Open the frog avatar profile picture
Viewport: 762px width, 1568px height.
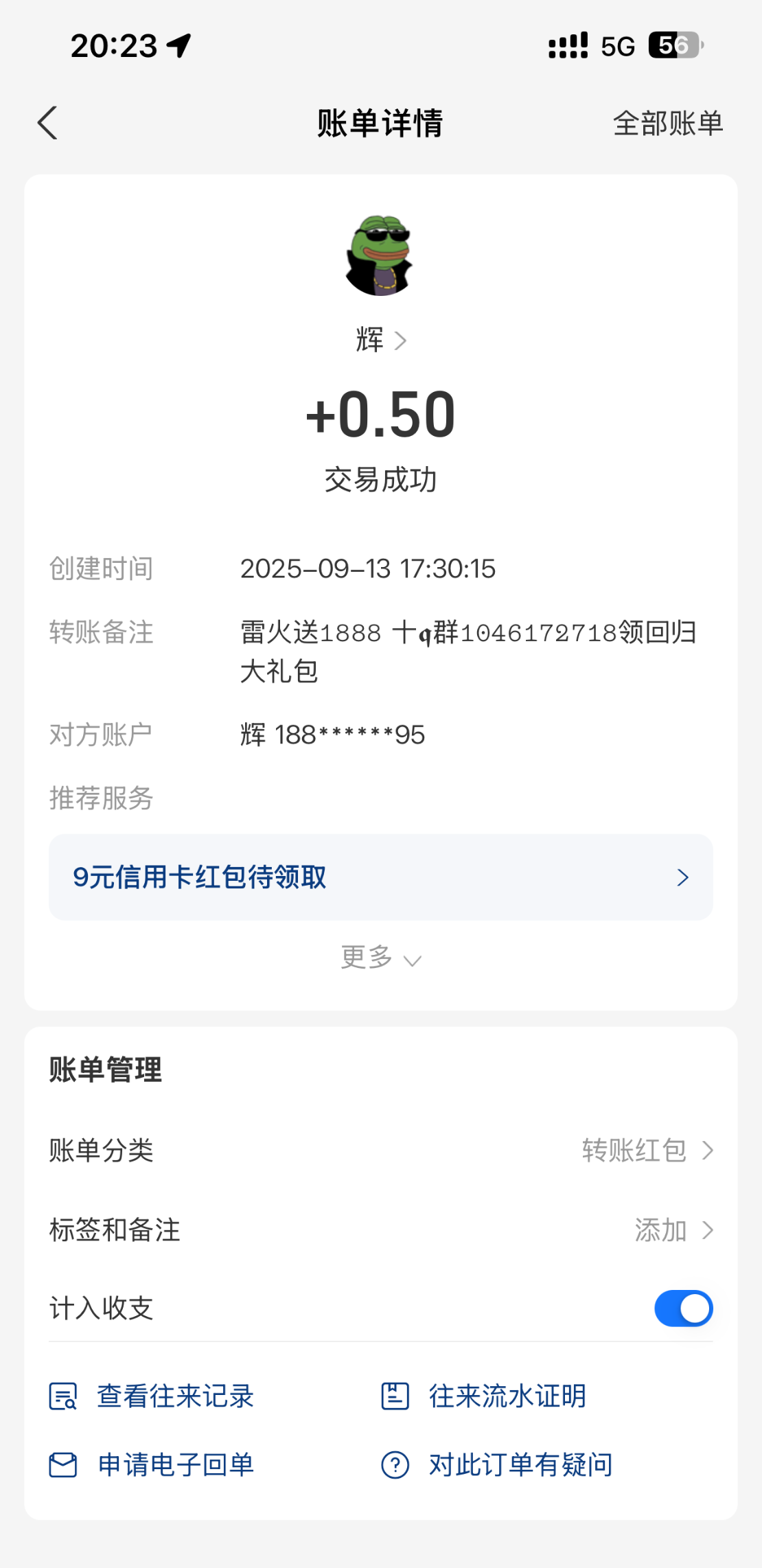click(x=381, y=256)
